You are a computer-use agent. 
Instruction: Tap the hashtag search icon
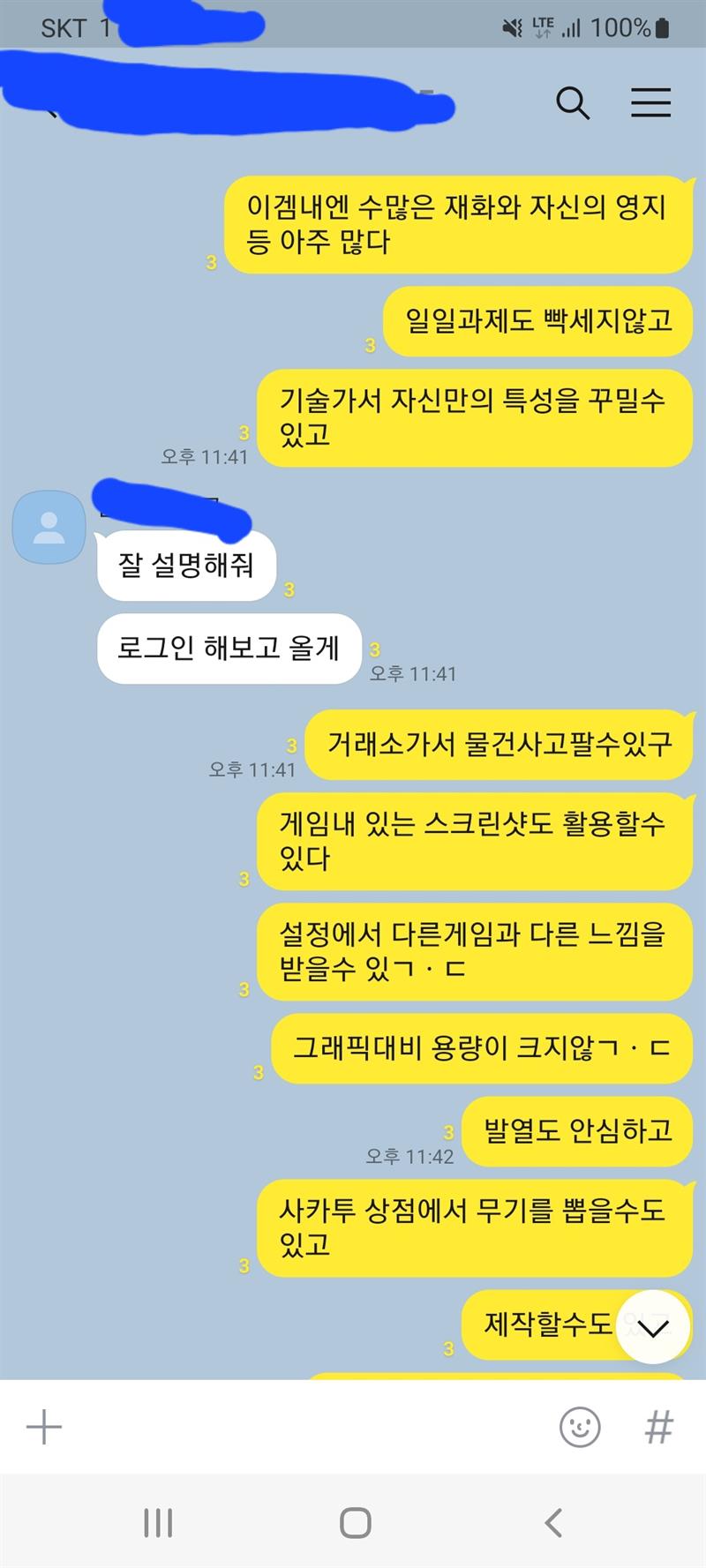tap(659, 1427)
